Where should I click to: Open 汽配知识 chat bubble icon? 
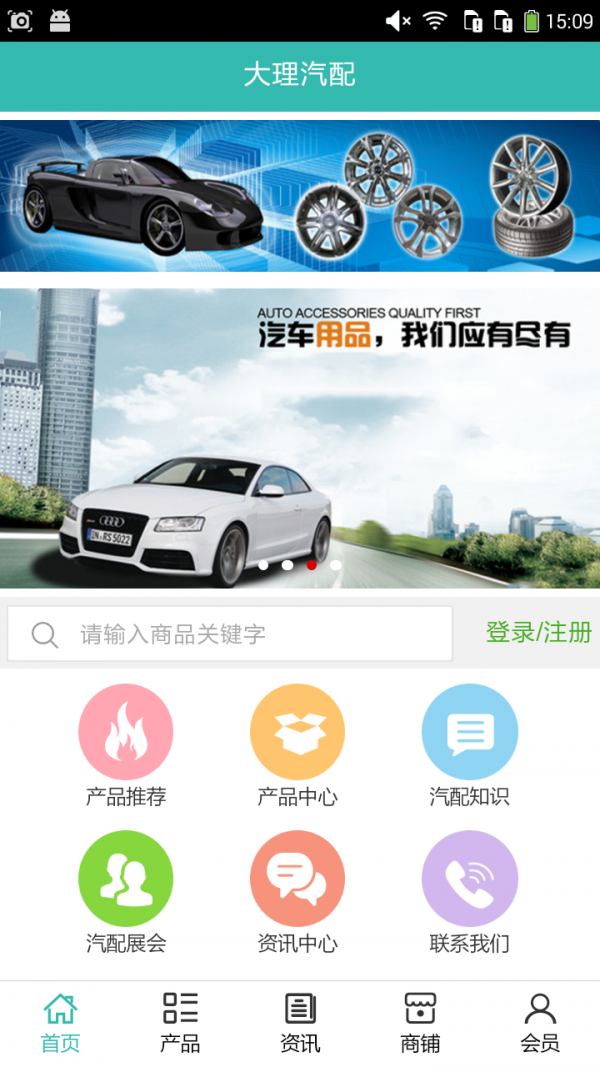point(469,732)
